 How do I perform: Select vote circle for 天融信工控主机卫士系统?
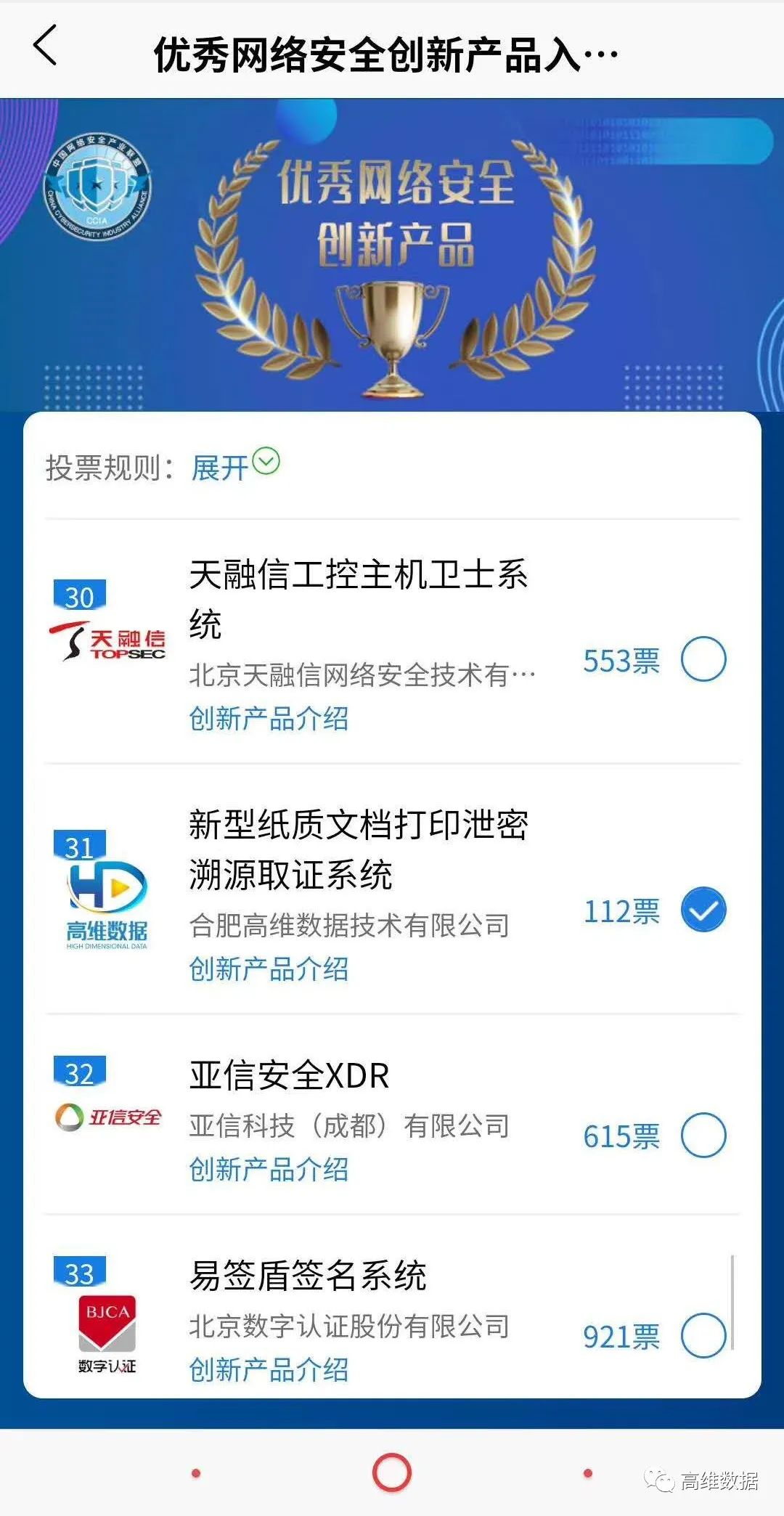coord(703,659)
